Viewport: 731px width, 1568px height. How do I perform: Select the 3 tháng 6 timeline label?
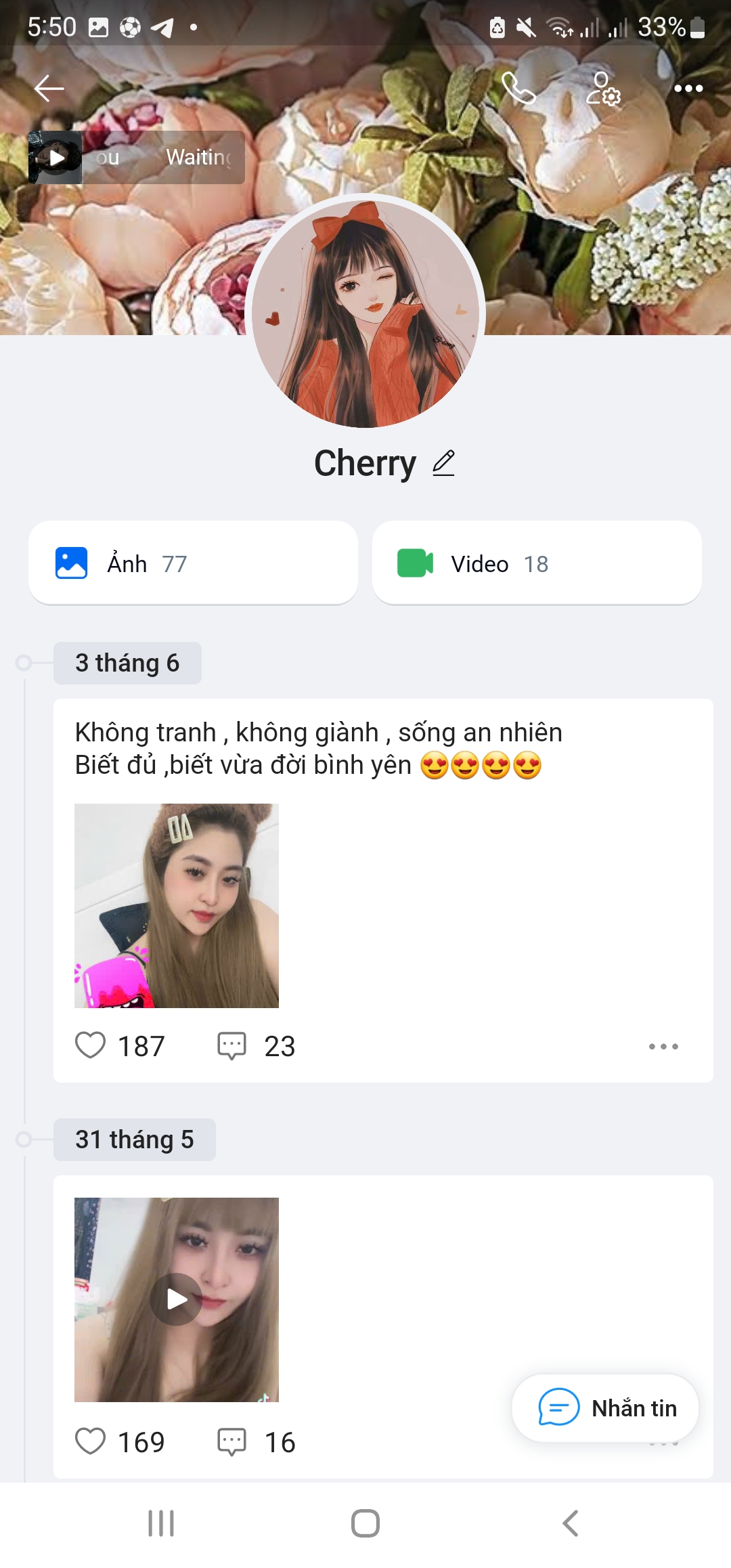pos(127,663)
